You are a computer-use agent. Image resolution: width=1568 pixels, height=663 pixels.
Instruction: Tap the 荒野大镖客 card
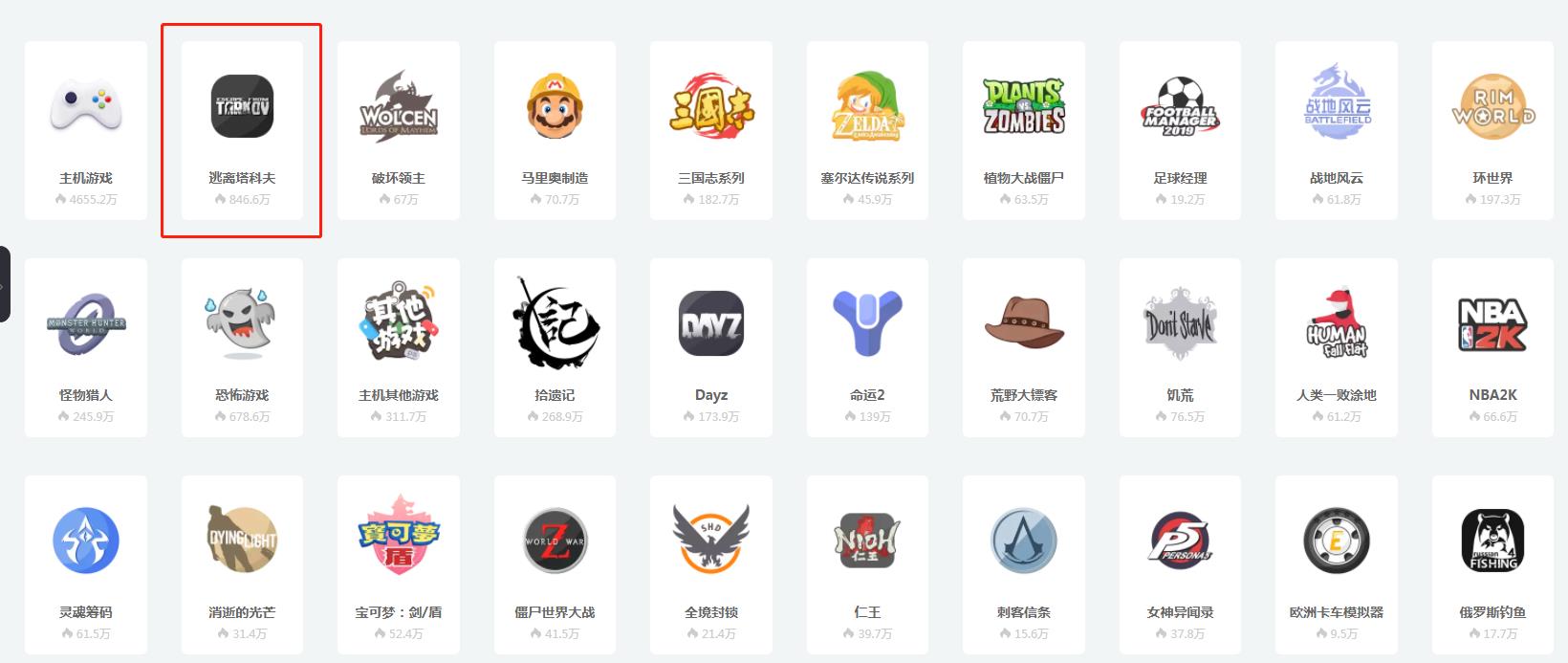[x=1023, y=347]
